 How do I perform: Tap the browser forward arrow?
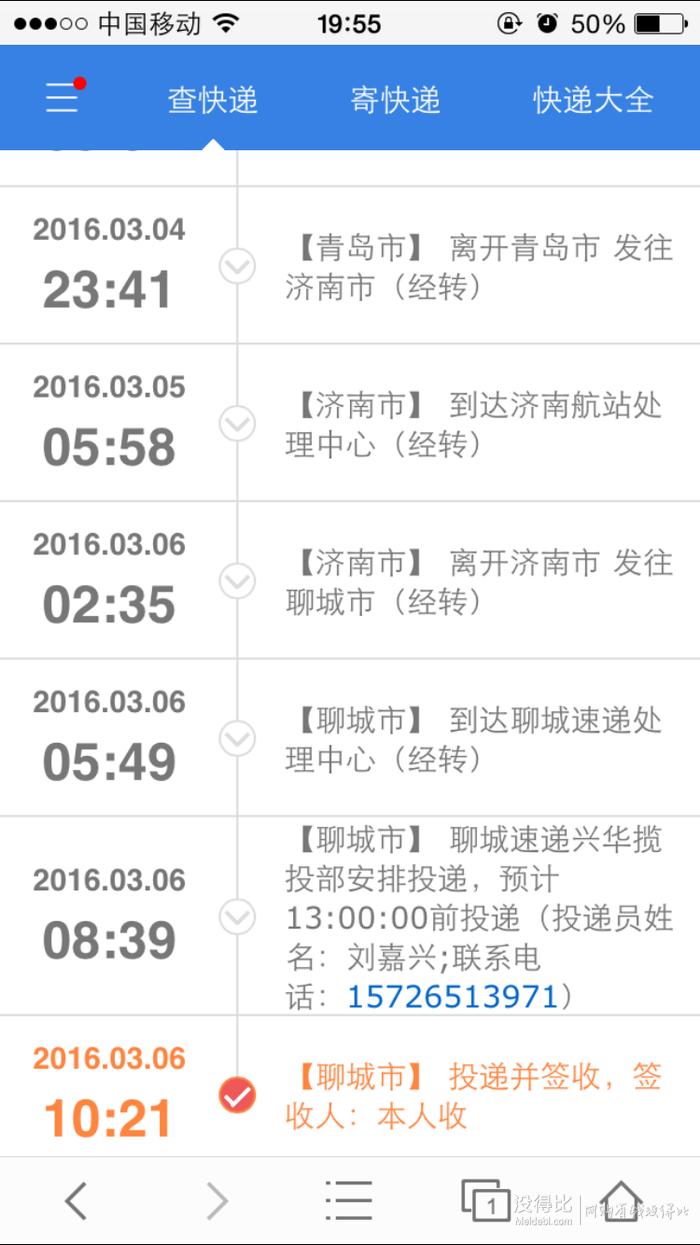point(217,1200)
